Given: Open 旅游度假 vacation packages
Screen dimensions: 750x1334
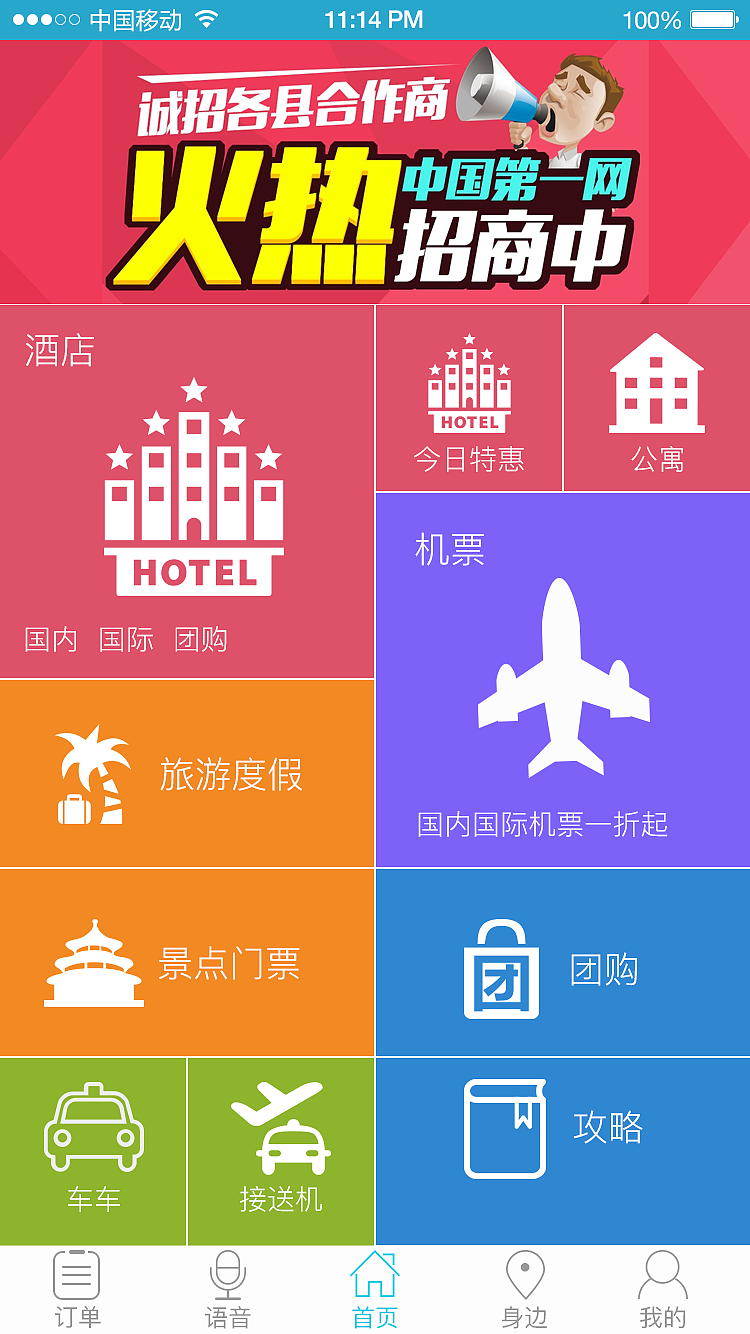Looking at the screenshot, I should point(185,775).
